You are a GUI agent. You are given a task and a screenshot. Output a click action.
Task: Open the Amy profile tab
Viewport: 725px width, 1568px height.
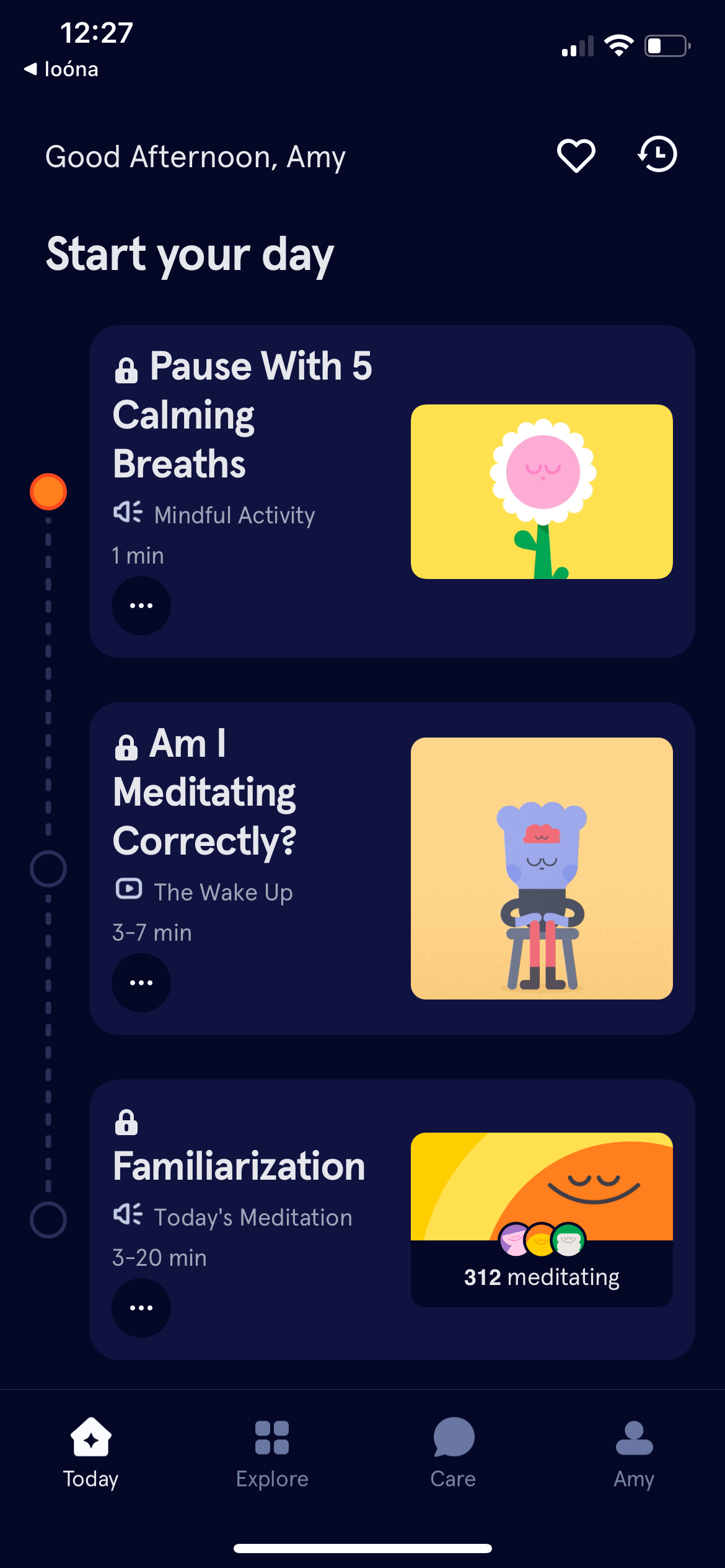(x=633, y=1457)
